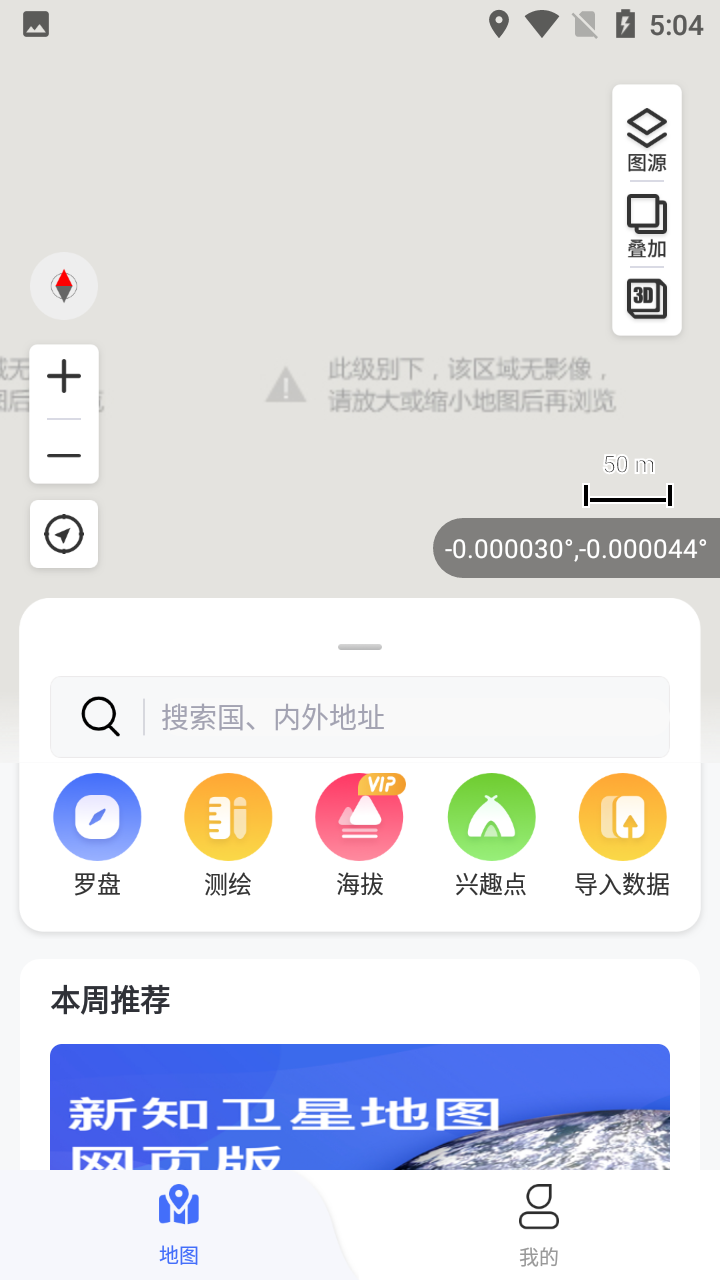Select the 地图 map tab
The height and width of the screenshot is (1280, 720).
coord(179,1222)
